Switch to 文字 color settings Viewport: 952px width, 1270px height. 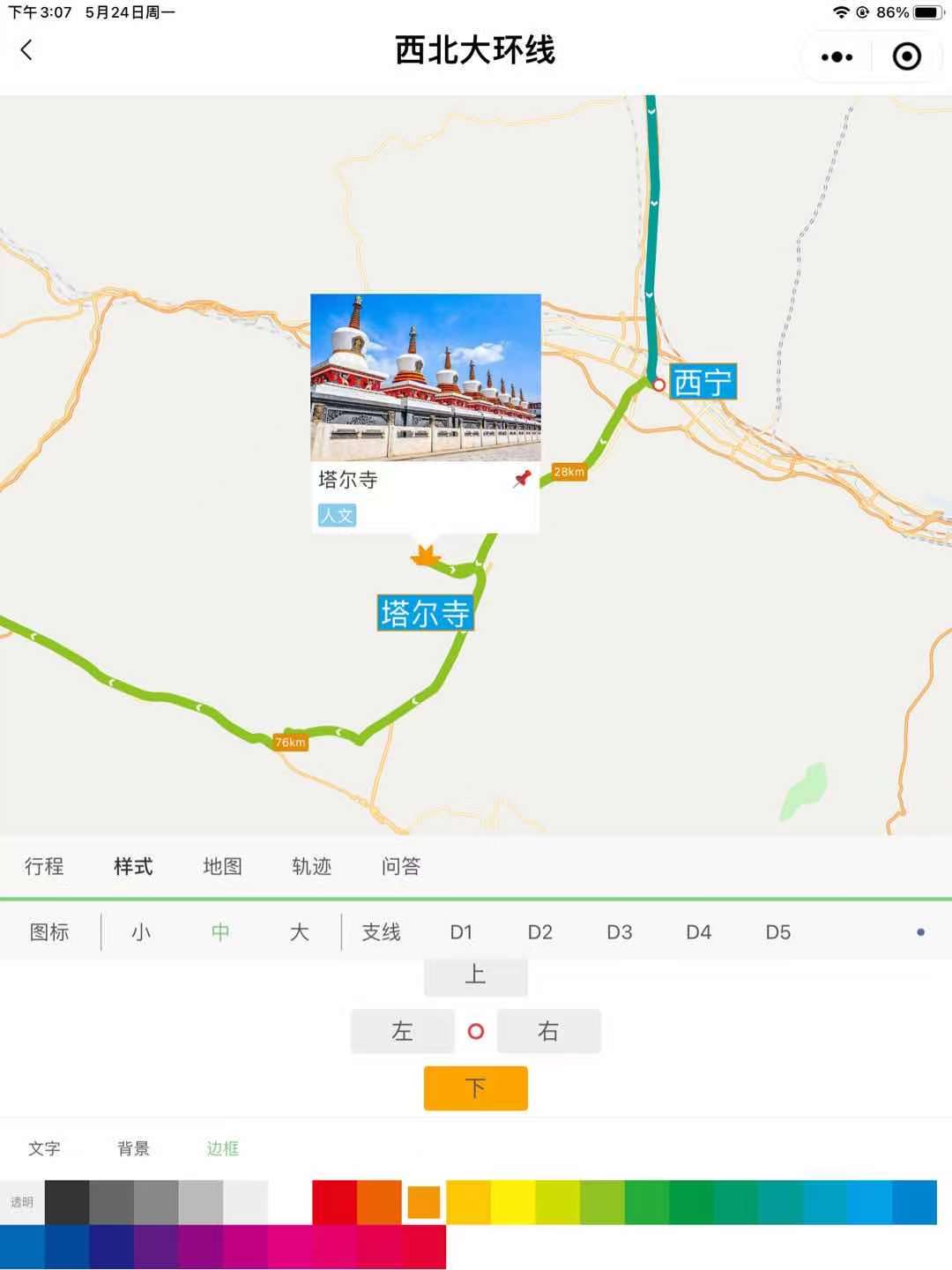click(x=44, y=1148)
